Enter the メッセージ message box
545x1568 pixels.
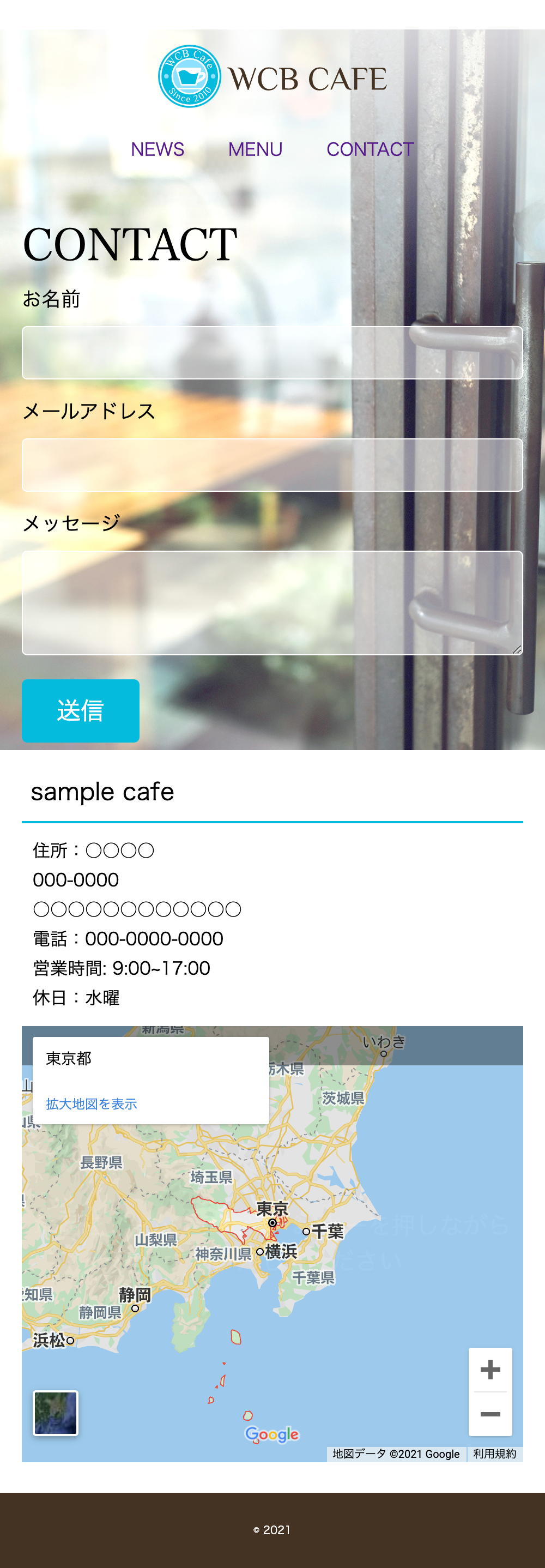click(272, 602)
